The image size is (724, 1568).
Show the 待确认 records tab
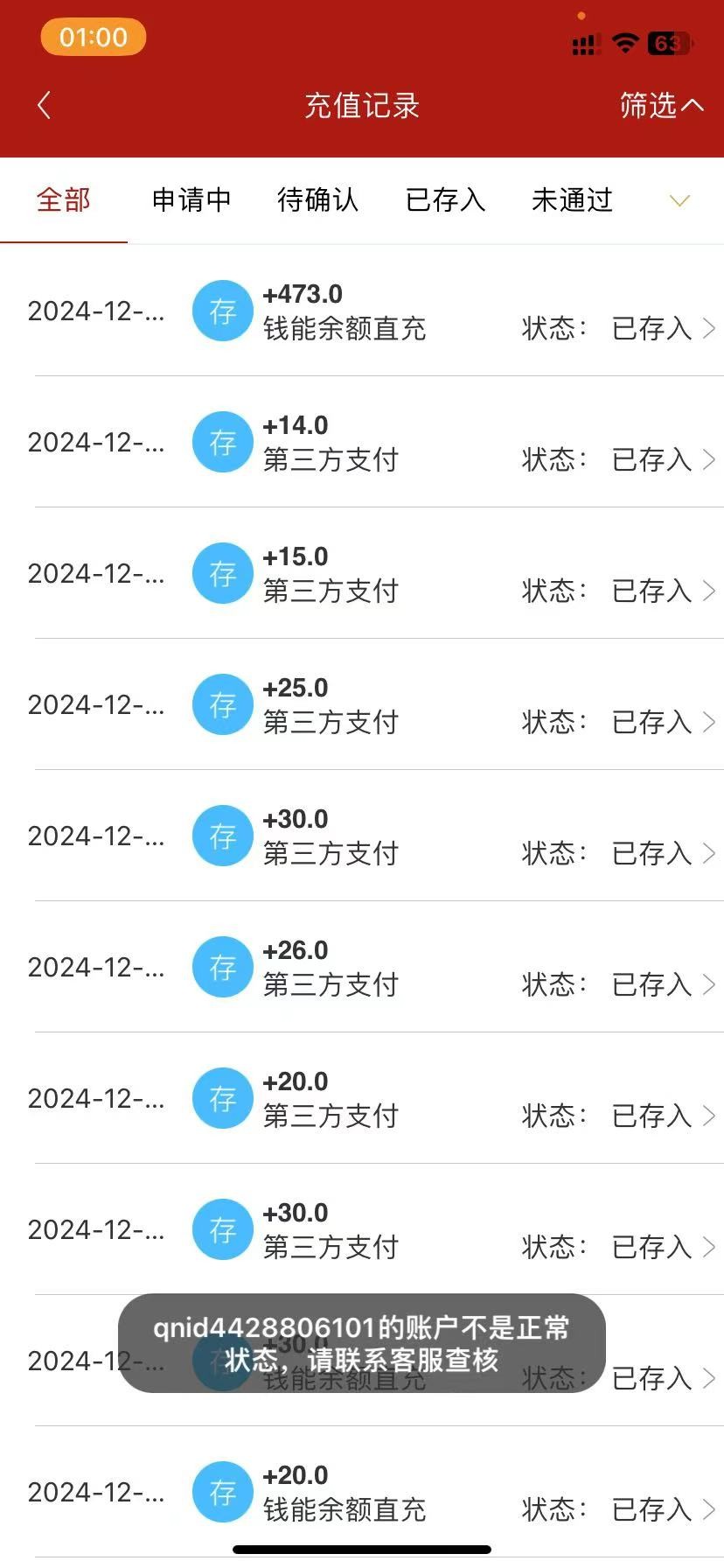point(317,199)
